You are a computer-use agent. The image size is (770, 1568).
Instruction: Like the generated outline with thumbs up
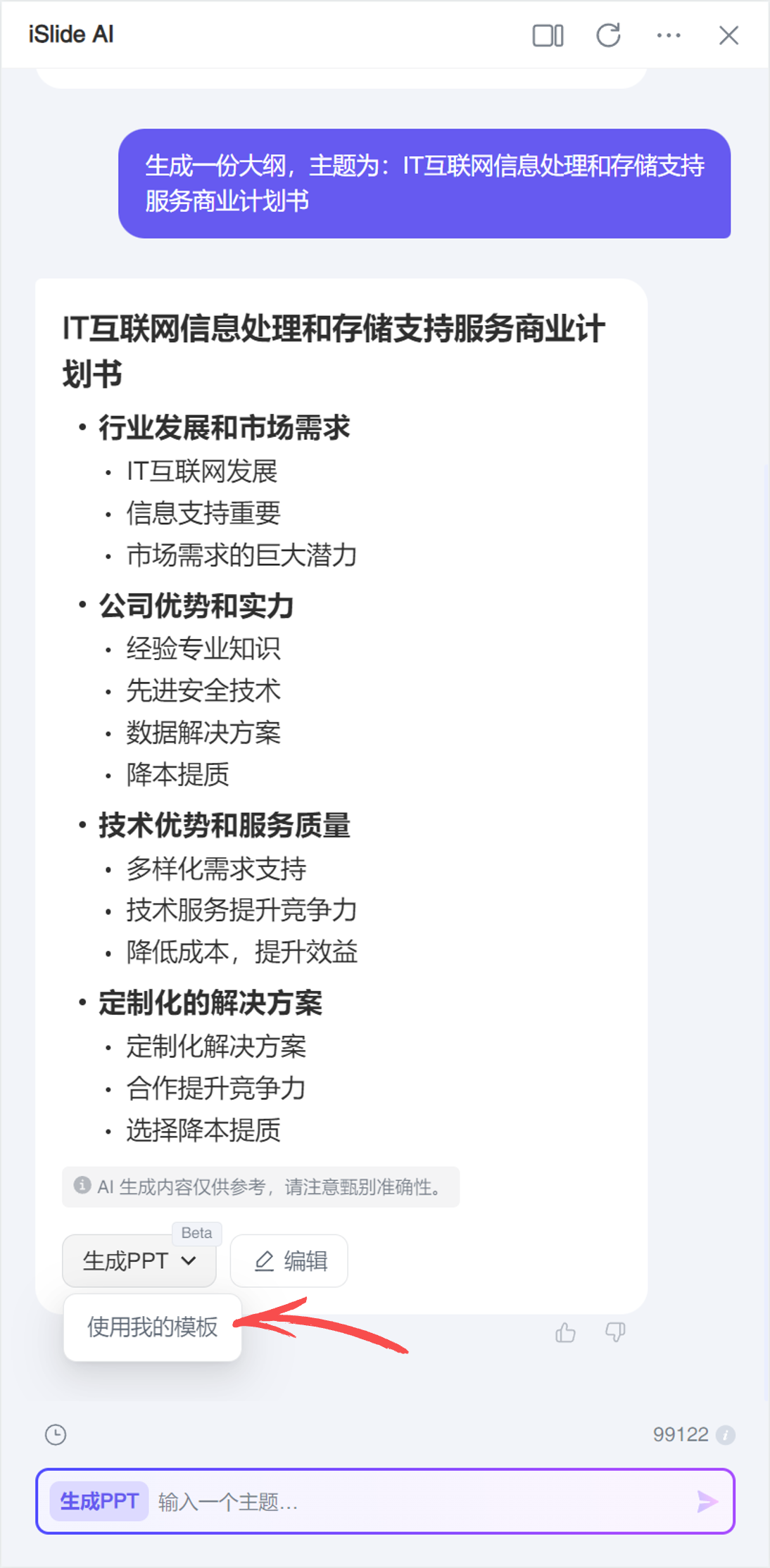(565, 1332)
